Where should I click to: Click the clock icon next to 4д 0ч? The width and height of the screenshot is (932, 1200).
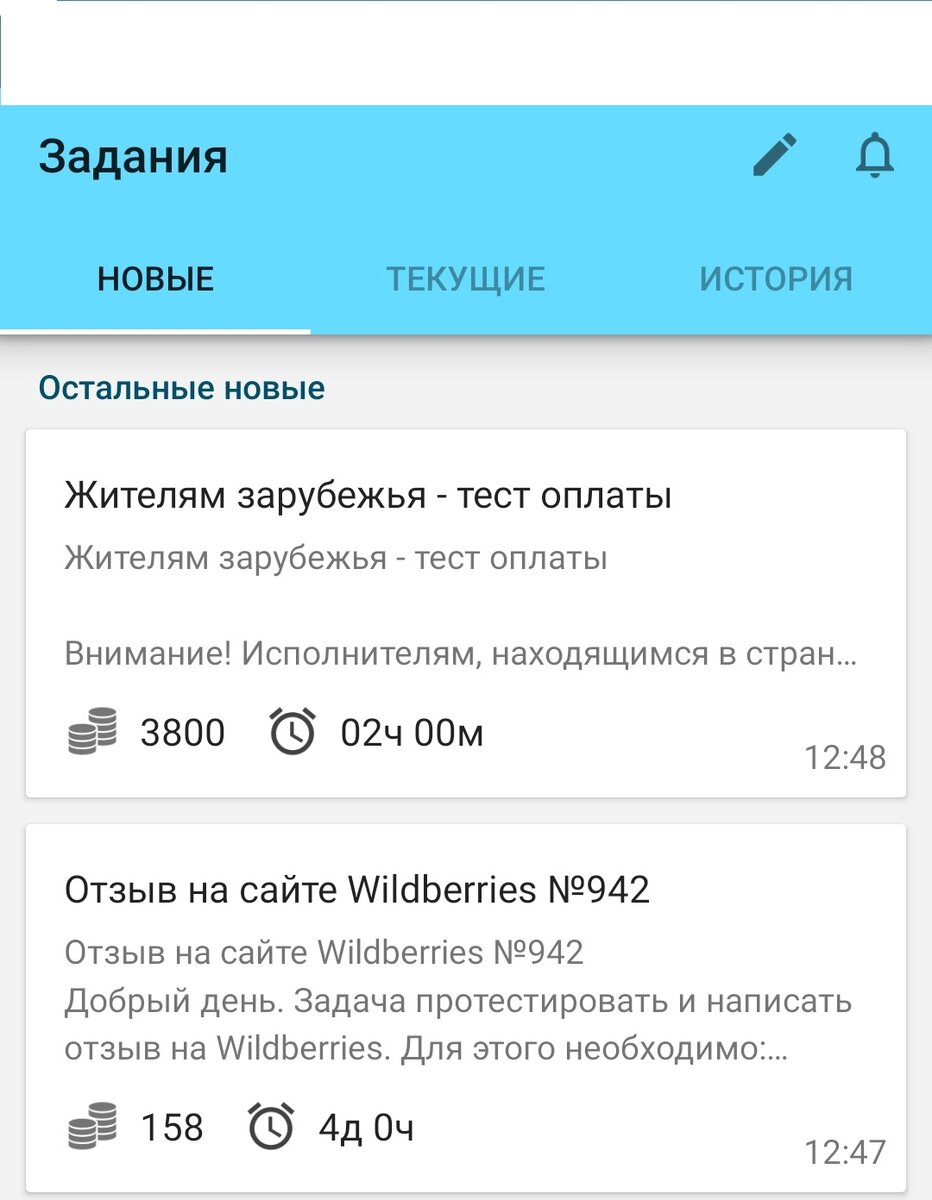[272, 1126]
